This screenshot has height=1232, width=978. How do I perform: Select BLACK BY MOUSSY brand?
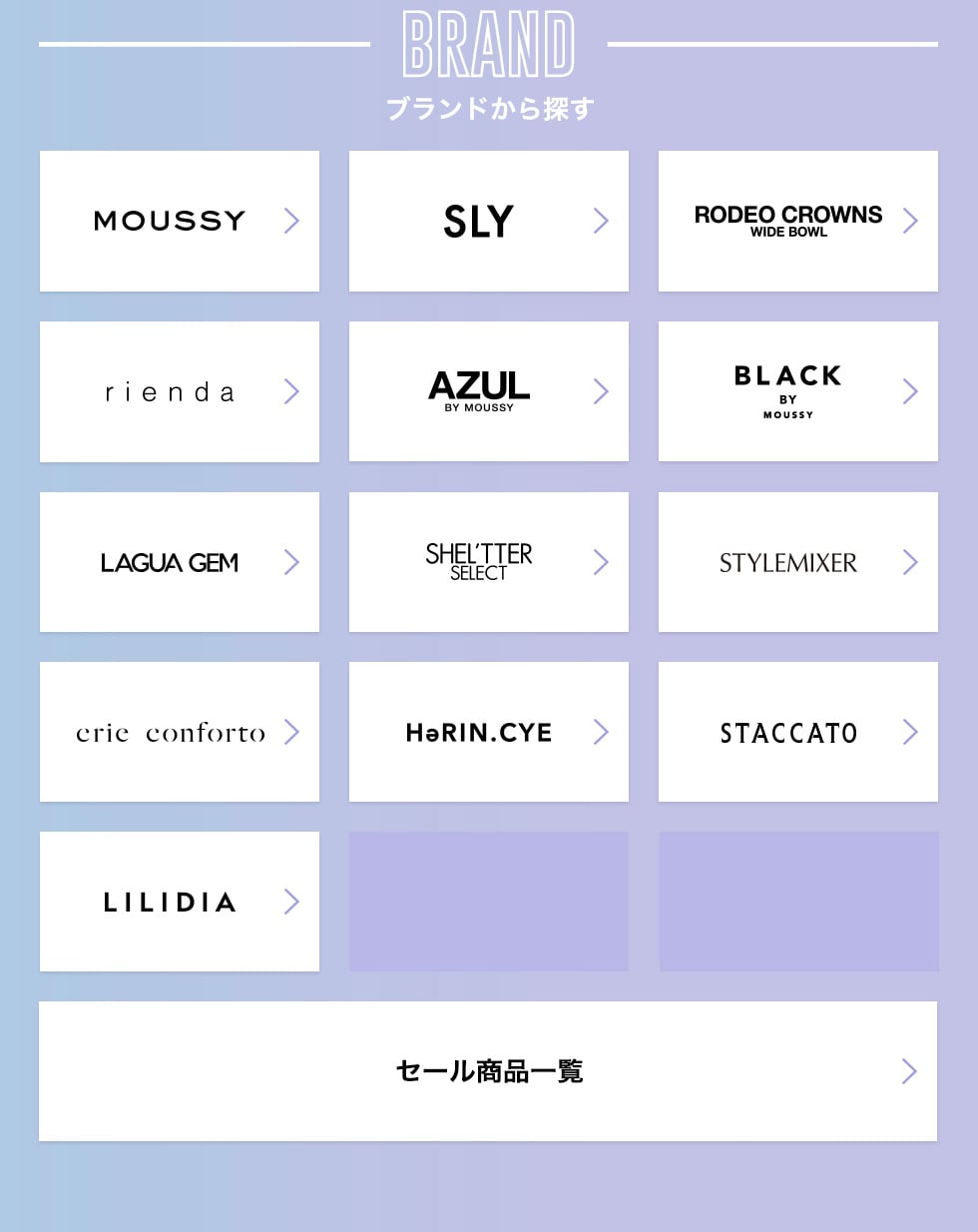point(798,391)
